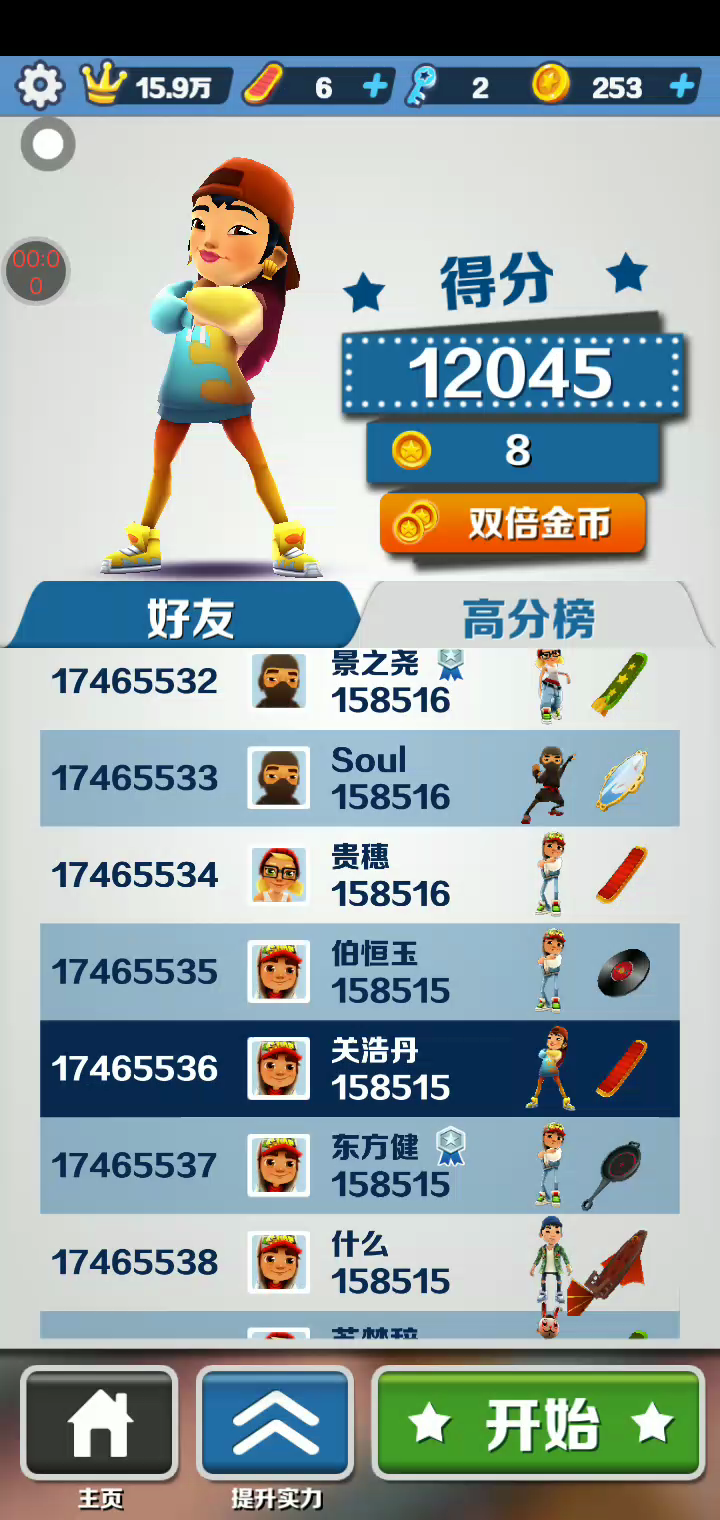Viewport: 720px width, 1520px height.
Task: View the 什么 player entry
Action: click(360, 1262)
